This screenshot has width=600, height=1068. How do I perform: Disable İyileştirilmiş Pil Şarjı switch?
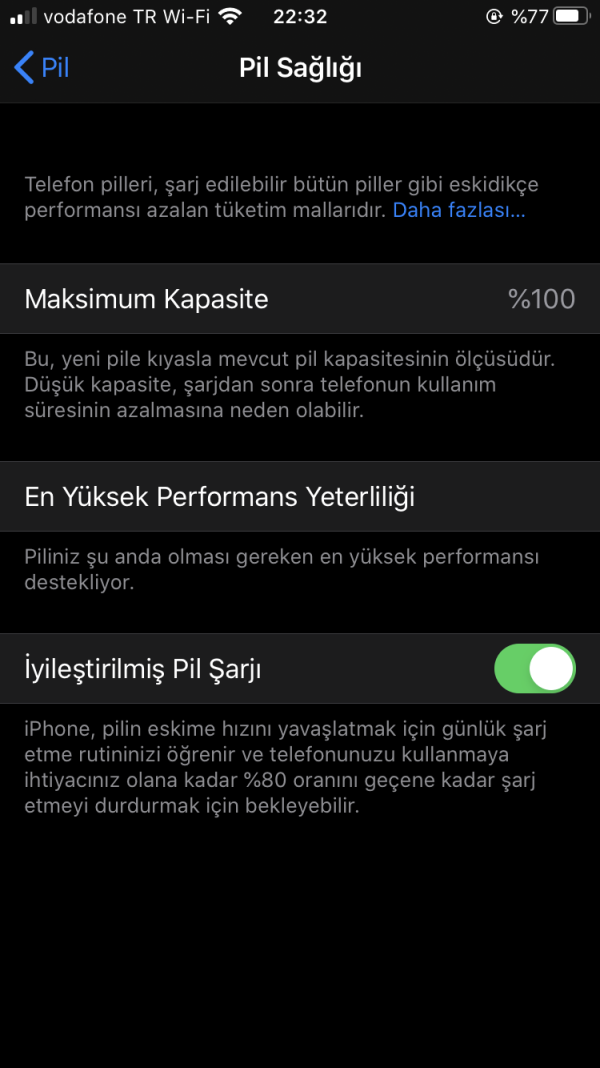pyautogui.click(x=534, y=669)
